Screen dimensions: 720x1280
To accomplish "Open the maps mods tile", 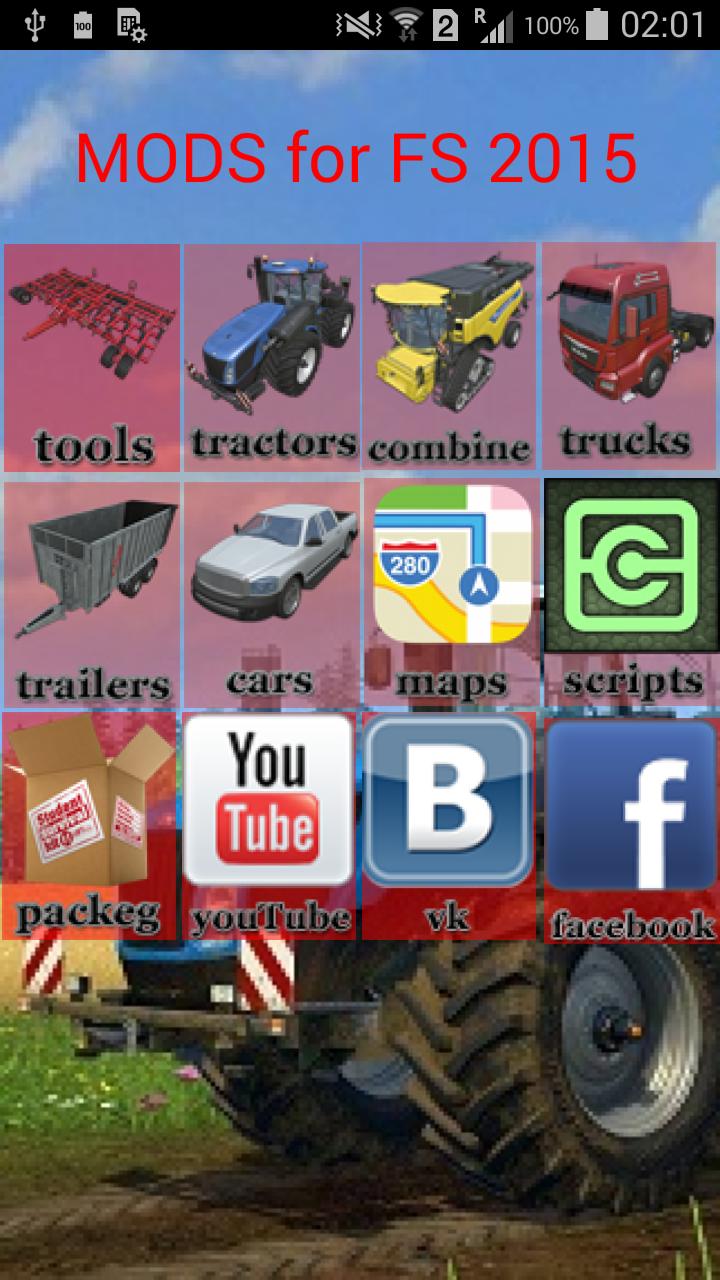I will pyautogui.click(x=450, y=595).
